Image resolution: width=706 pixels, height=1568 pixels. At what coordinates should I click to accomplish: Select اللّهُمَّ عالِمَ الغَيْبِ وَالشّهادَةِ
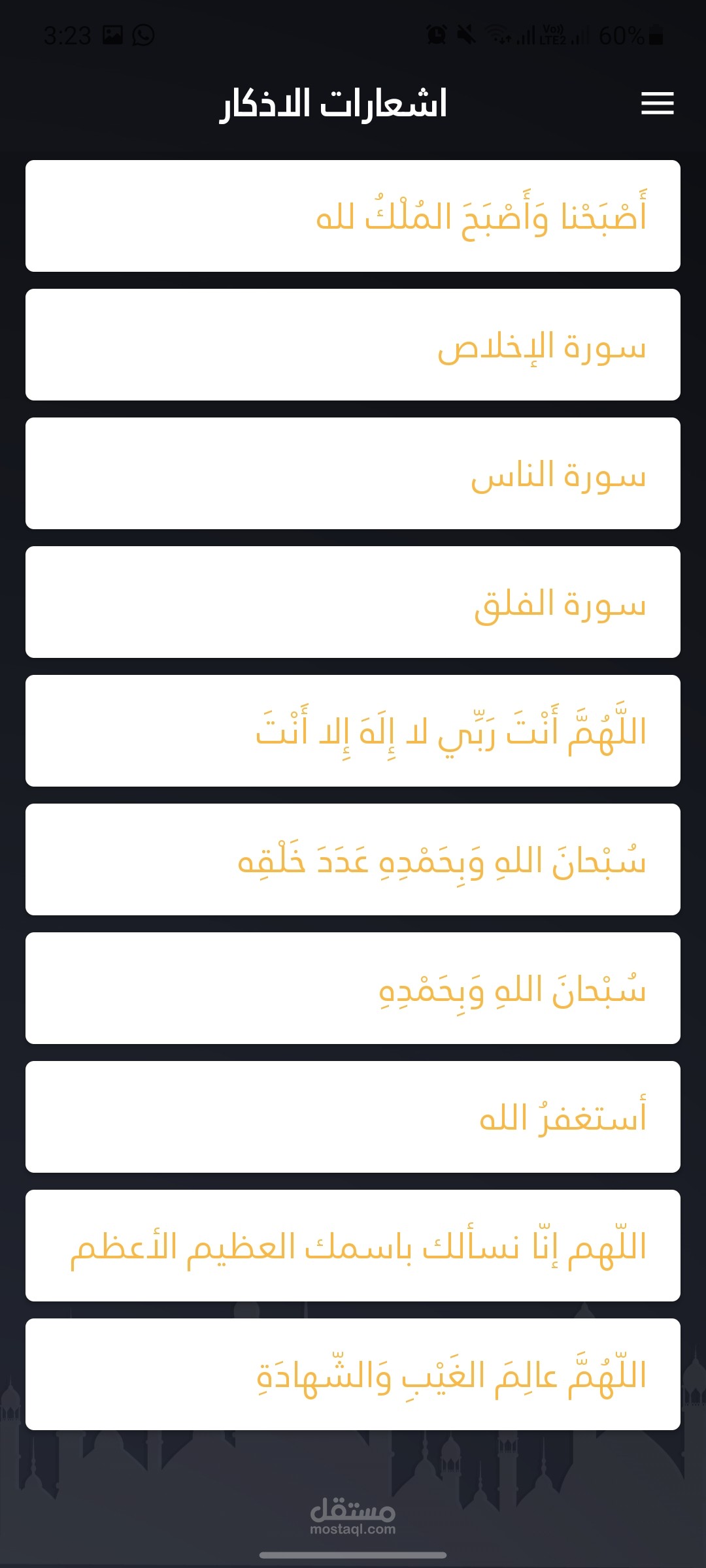click(353, 1374)
